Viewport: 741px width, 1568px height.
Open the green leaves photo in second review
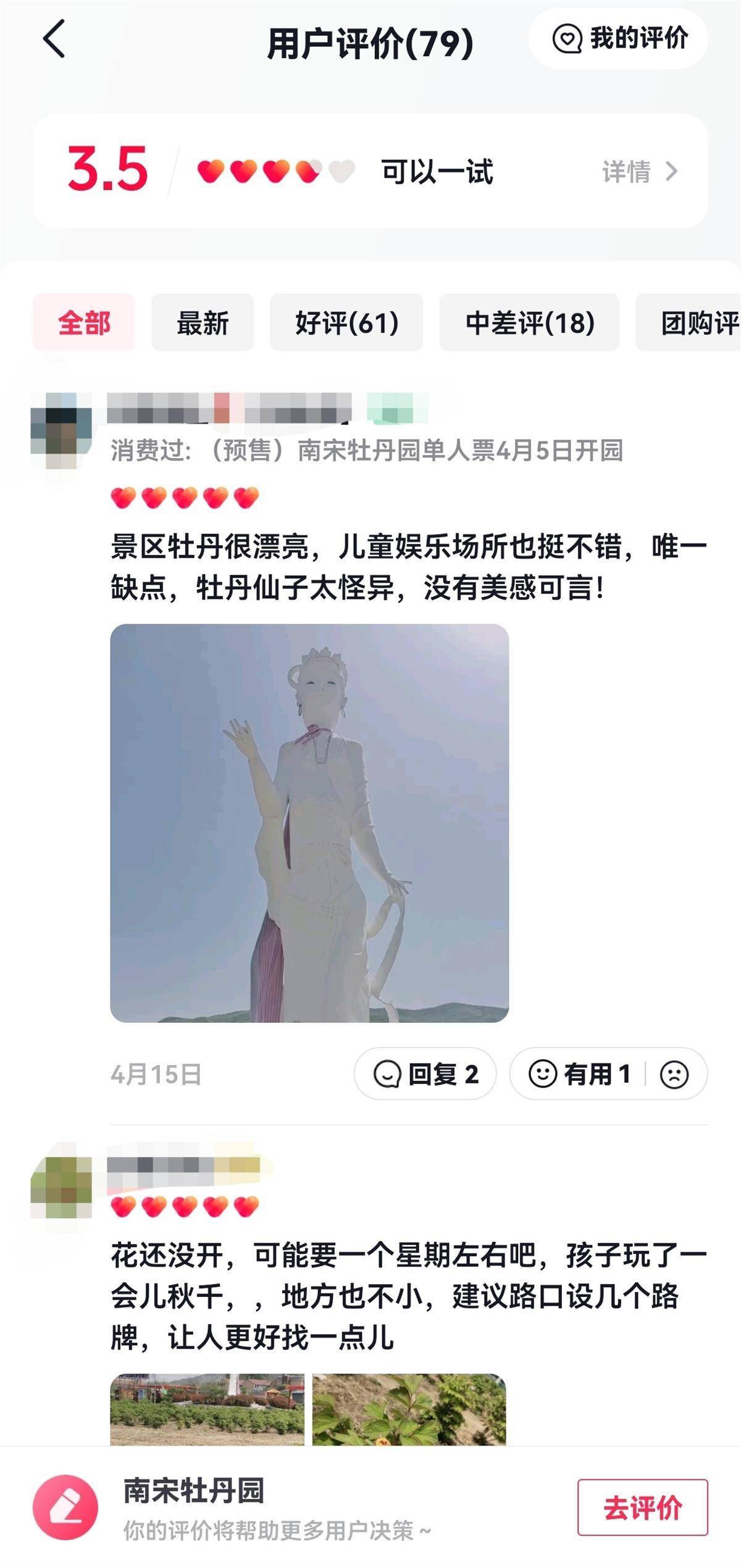click(409, 1409)
